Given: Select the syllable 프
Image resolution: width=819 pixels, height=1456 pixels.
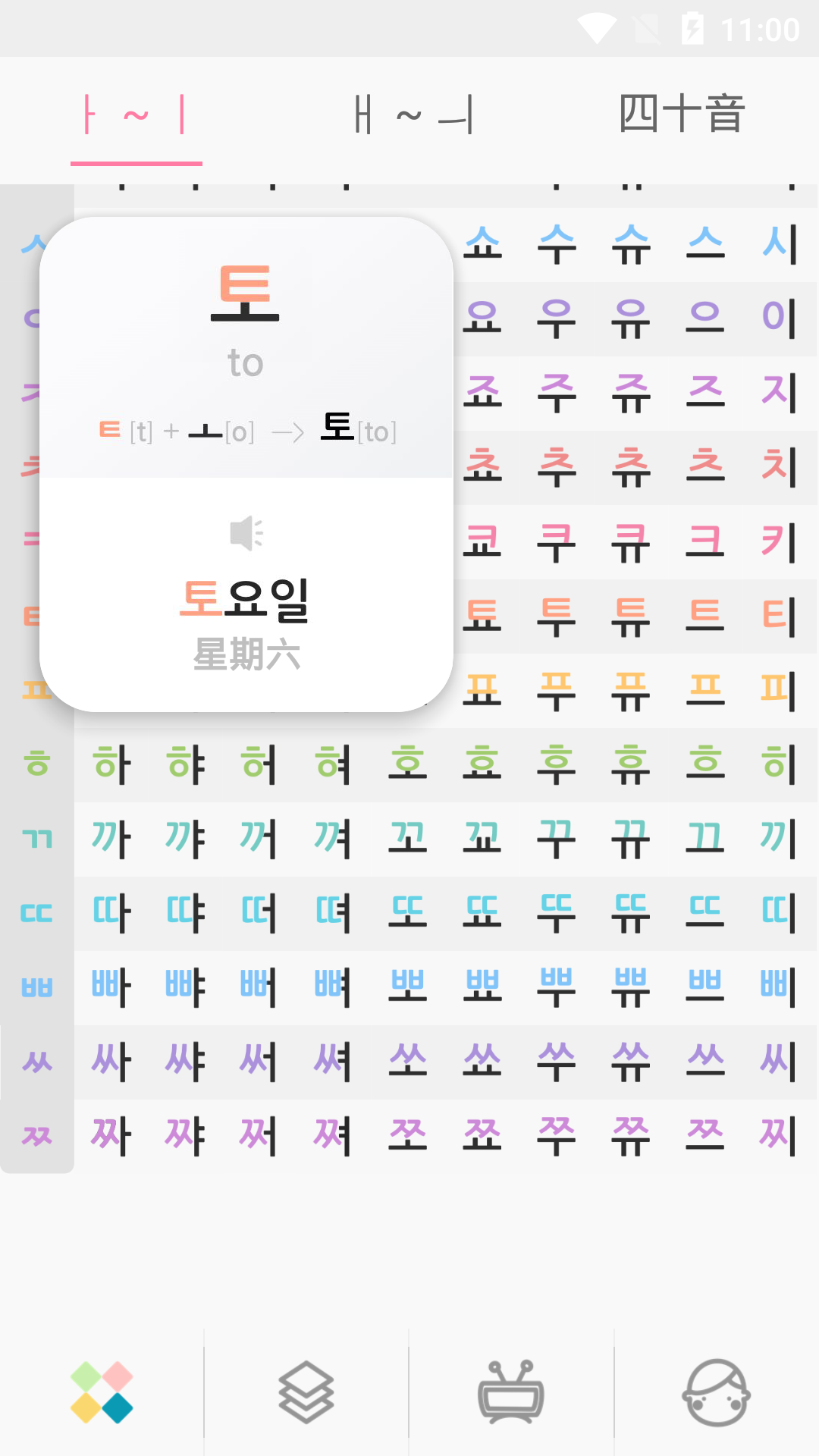Looking at the screenshot, I should click(705, 690).
